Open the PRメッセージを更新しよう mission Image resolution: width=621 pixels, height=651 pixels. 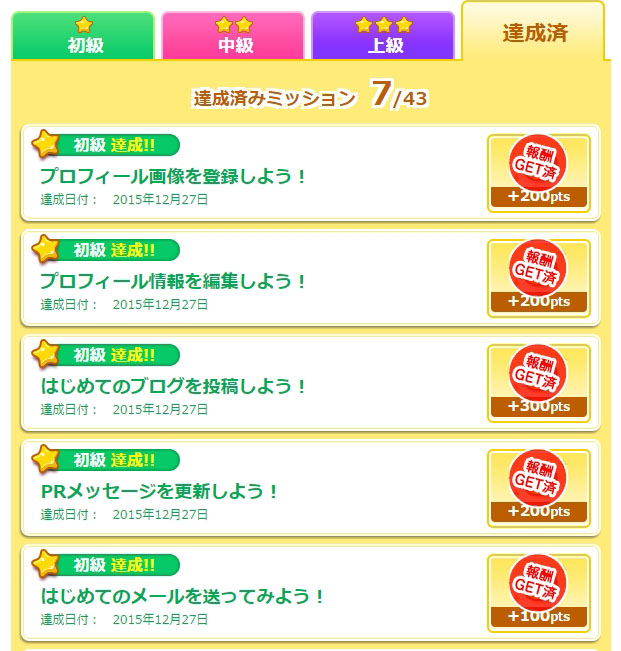(160, 491)
